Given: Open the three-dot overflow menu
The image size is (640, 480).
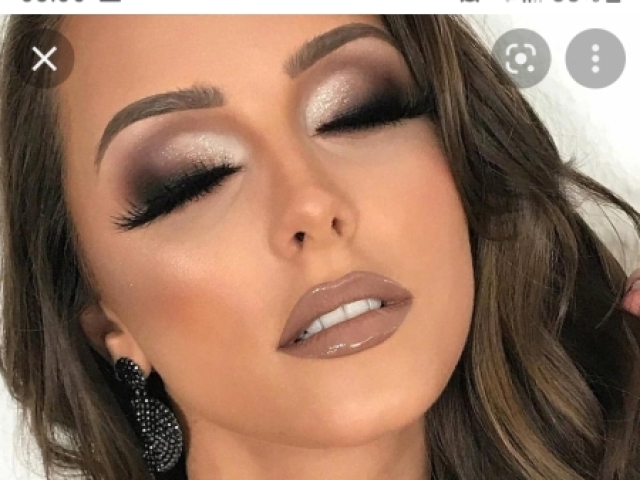Looking at the screenshot, I should click(x=595, y=59).
